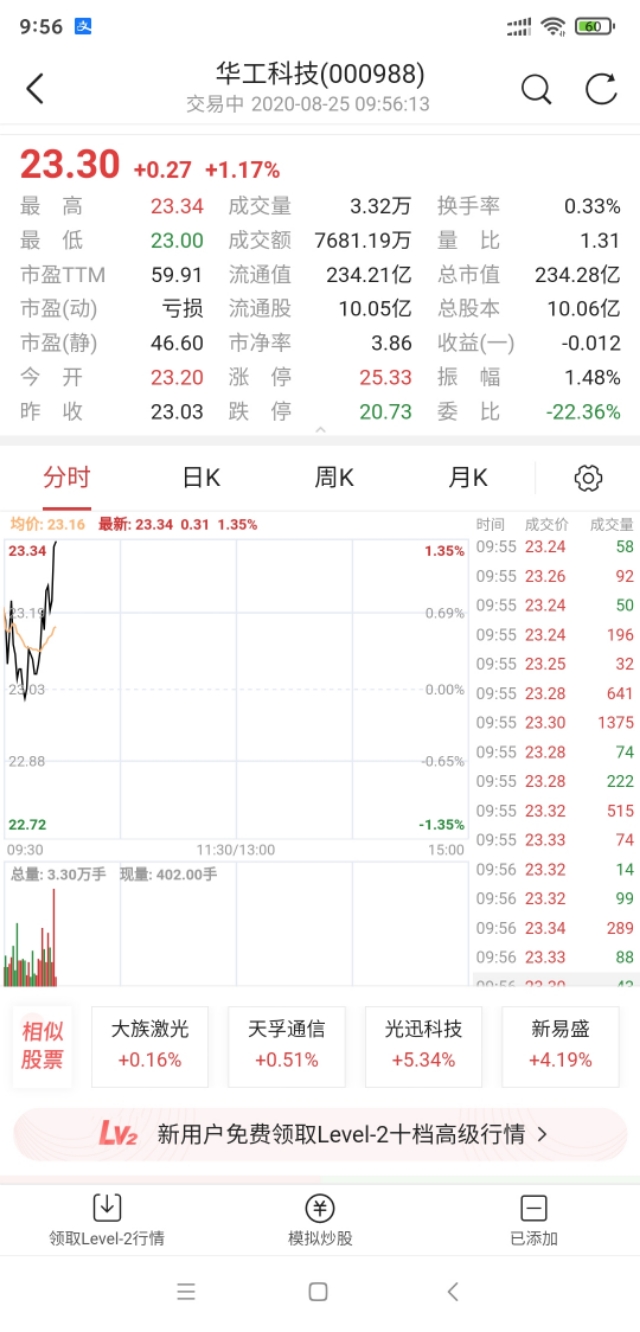
Task: Open similar stock 光迅科技
Action: pos(424,1045)
